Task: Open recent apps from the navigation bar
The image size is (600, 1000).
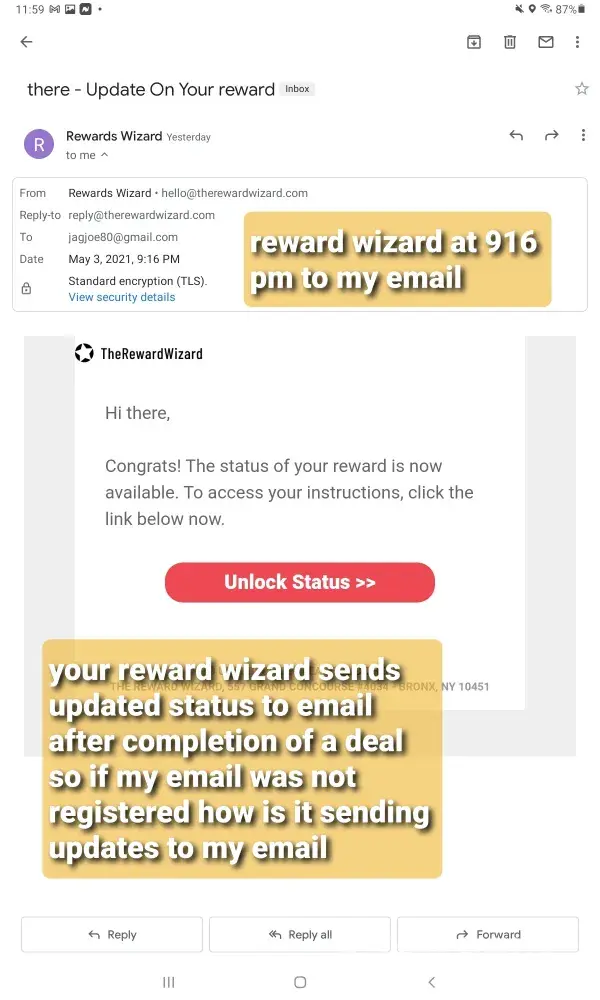Action: [168, 982]
